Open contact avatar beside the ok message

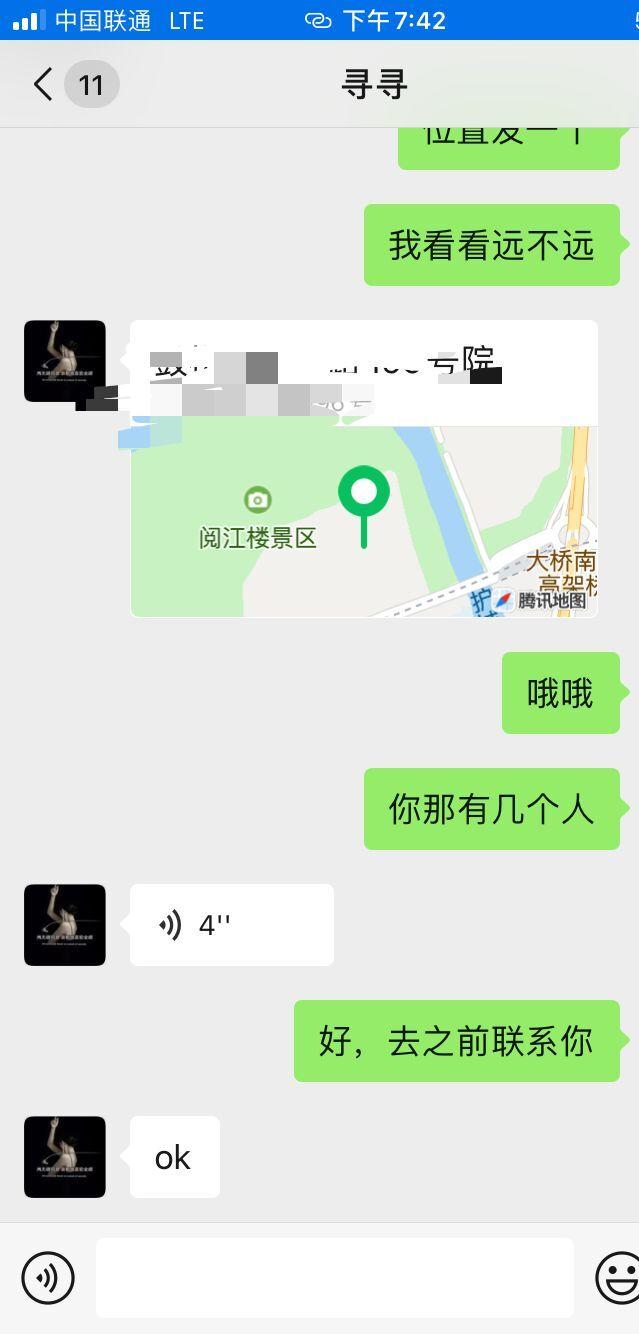(65, 1157)
